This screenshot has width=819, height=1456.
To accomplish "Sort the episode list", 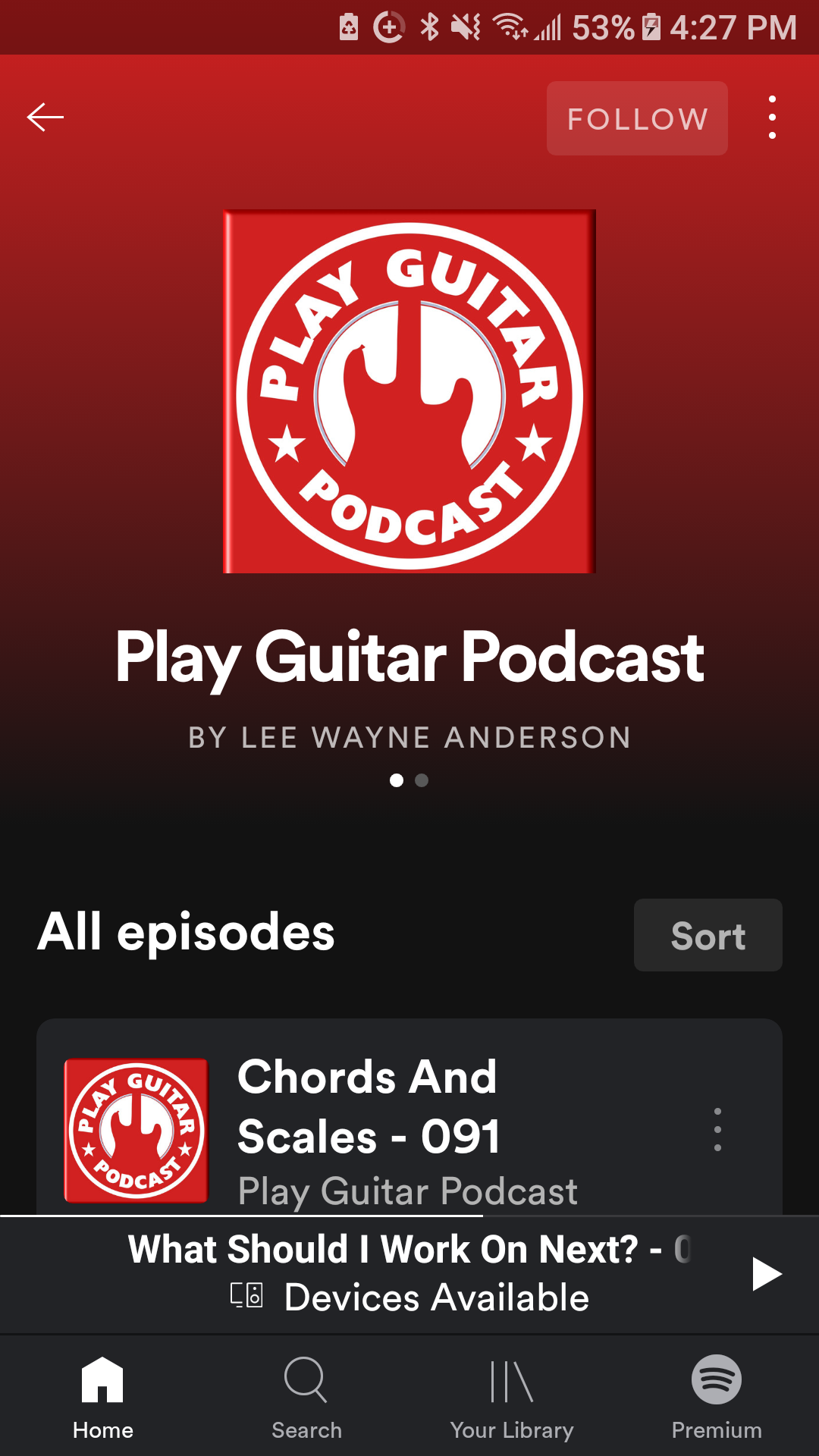I will point(708,935).
